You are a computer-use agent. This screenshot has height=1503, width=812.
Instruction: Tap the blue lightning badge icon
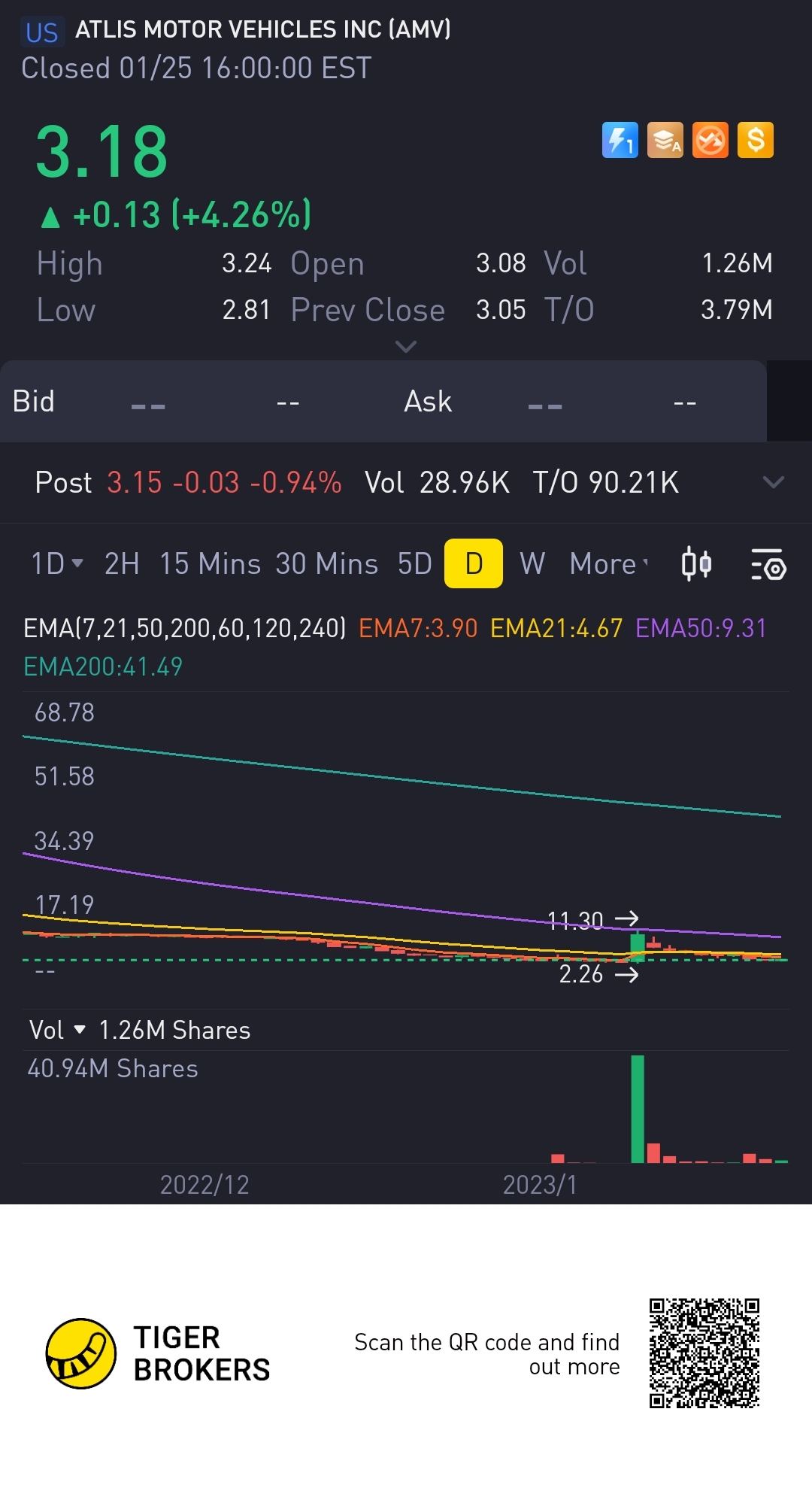click(620, 140)
